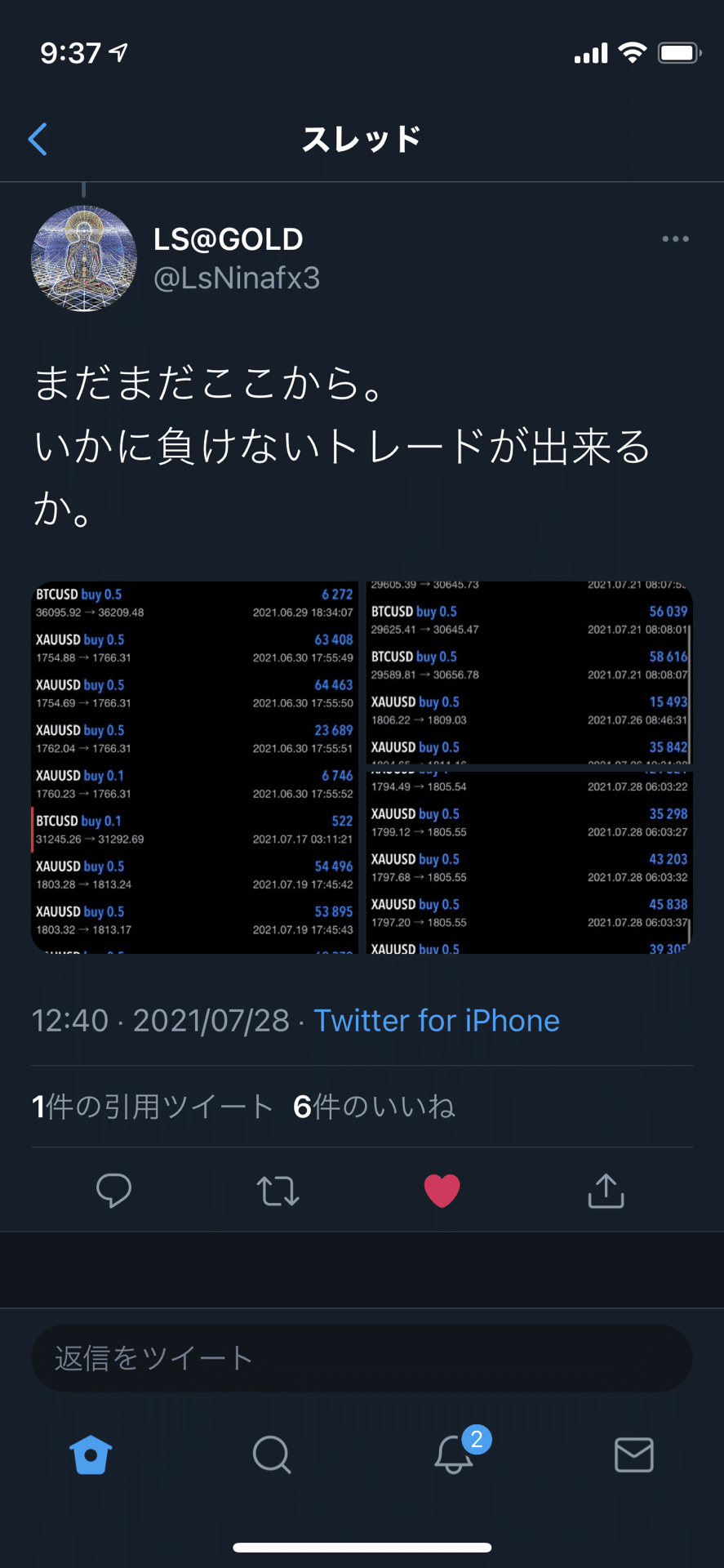This screenshot has height=1568, width=724.
Task: View the 6 likes list
Action: pyautogui.click(x=374, y=1107)
